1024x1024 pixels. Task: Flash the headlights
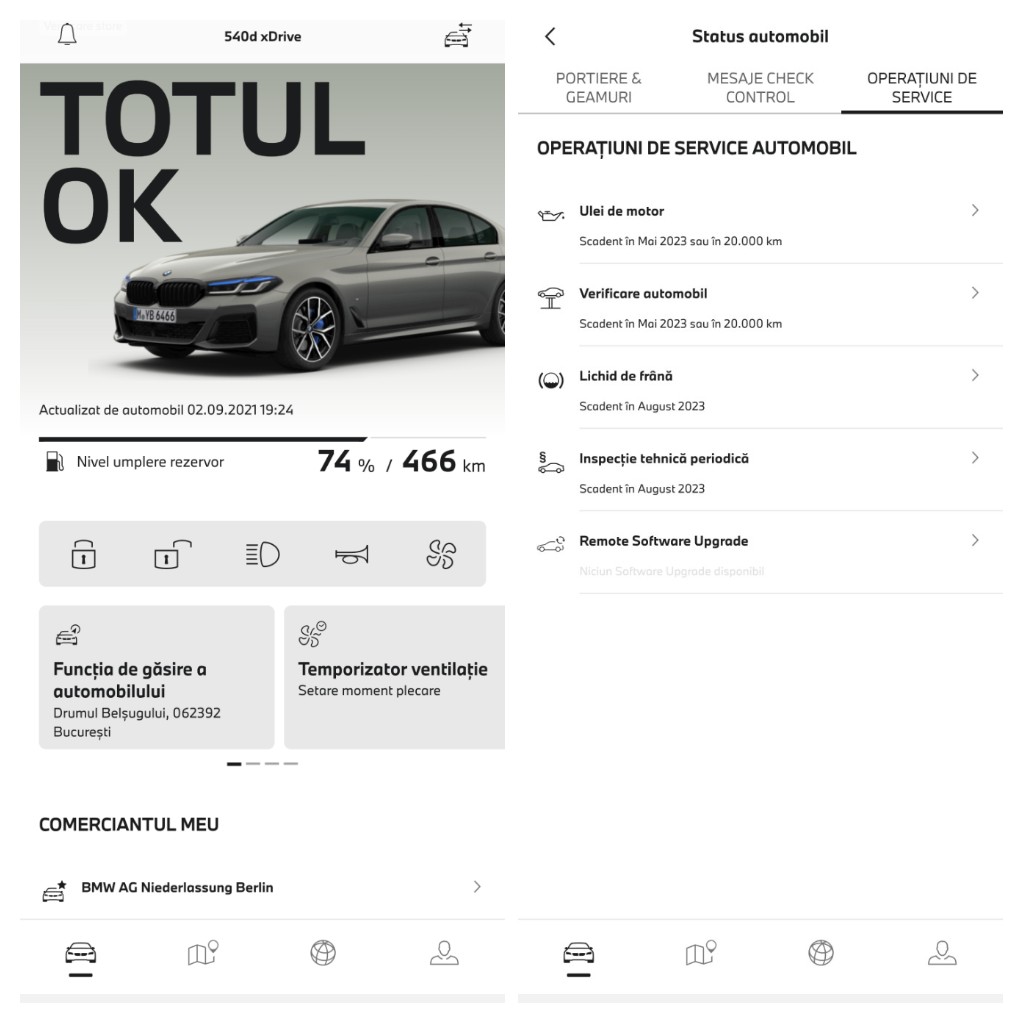262,554
